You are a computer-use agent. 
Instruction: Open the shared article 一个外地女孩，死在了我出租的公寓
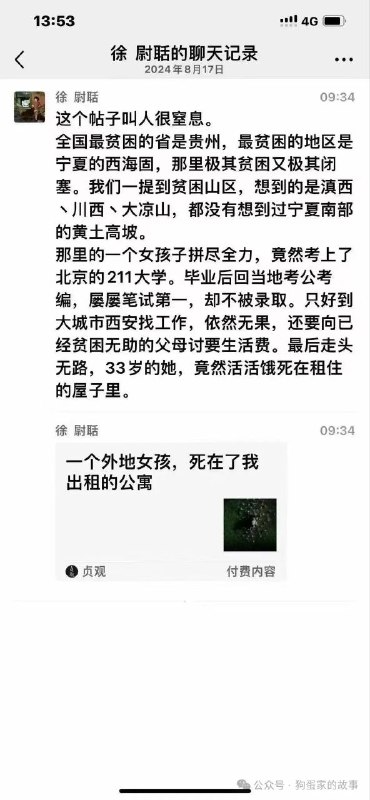170,512
